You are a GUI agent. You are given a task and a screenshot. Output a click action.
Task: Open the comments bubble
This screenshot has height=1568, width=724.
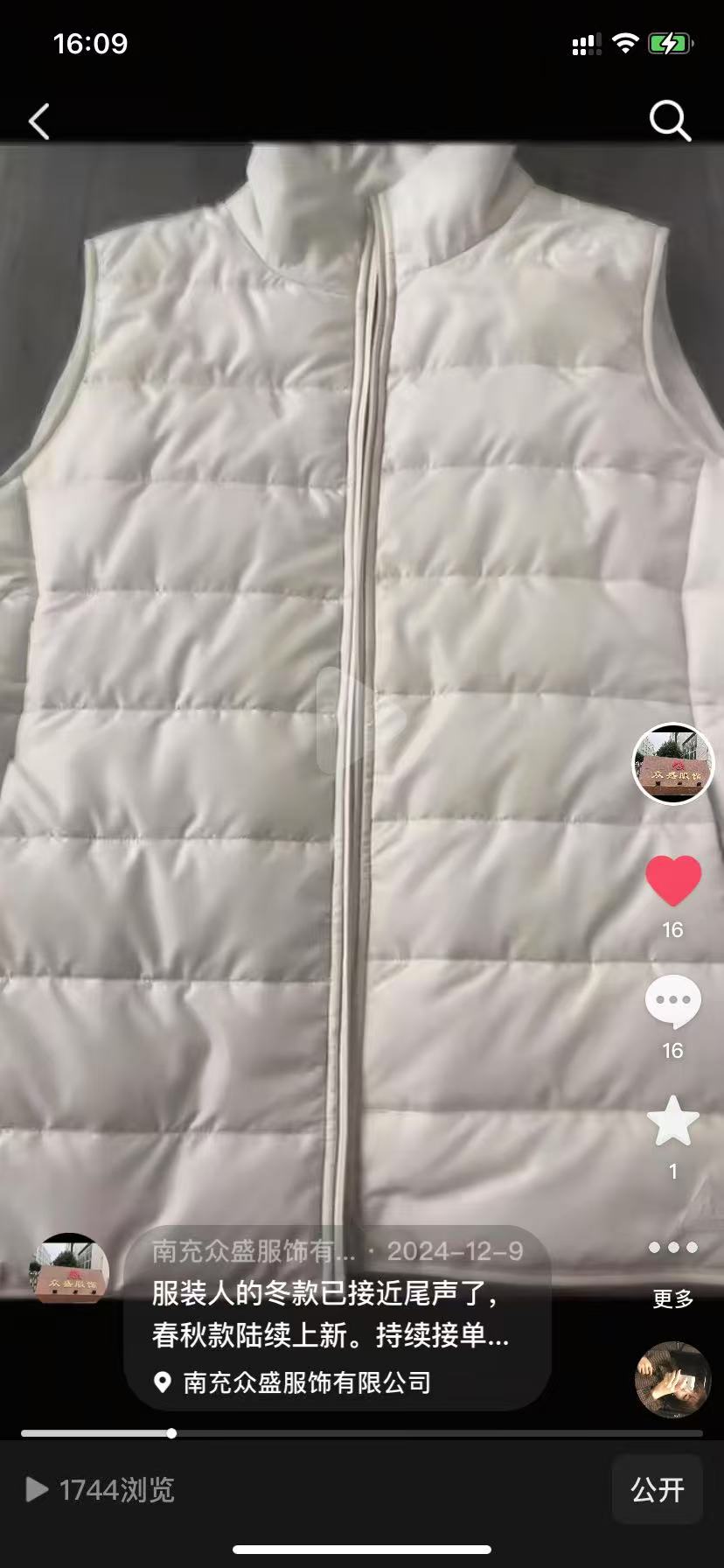pyautogui.click(x=672, y=1002)
